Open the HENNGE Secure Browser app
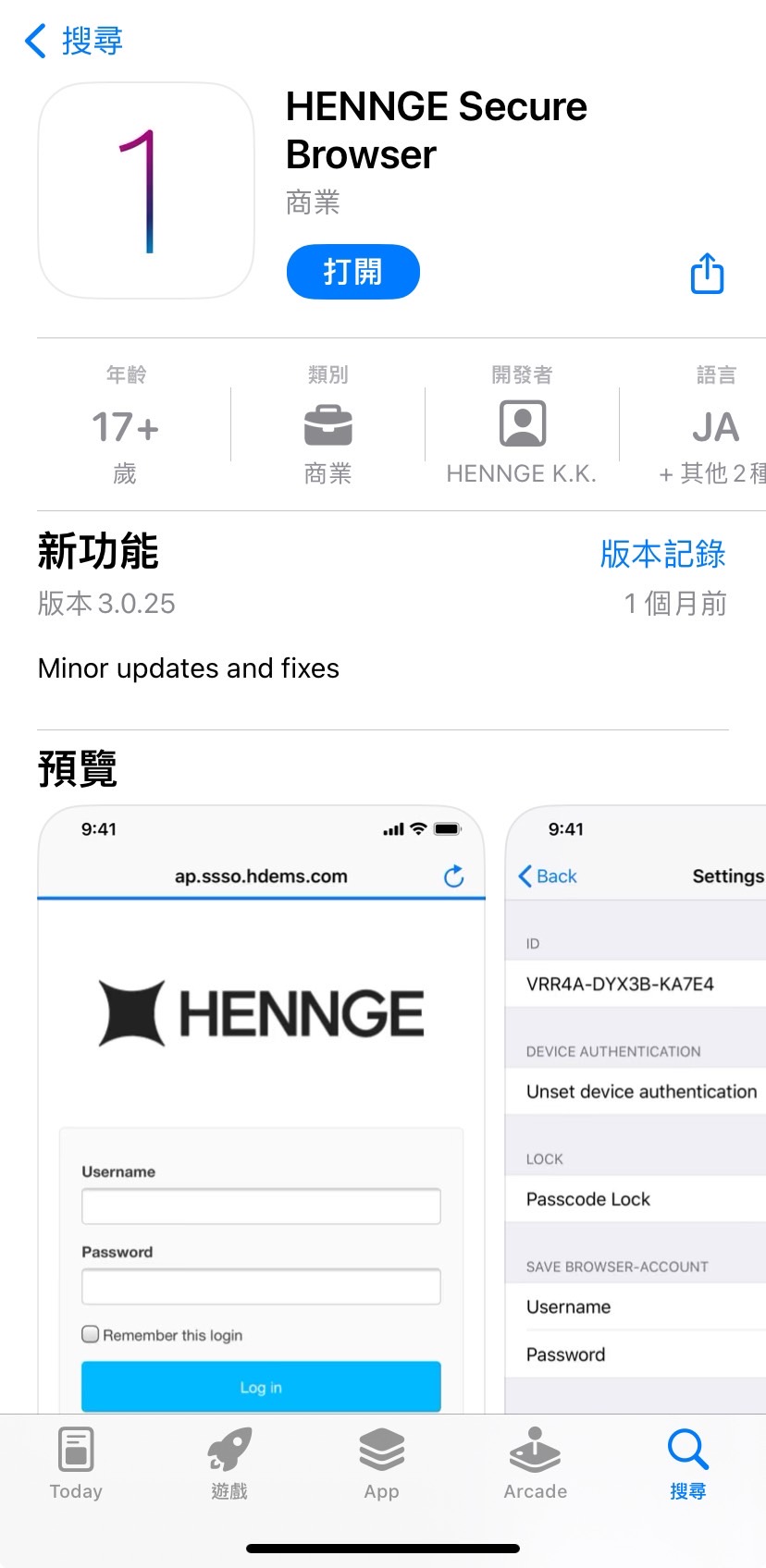Screen dimensions: 766x1568 pos(352,272)
